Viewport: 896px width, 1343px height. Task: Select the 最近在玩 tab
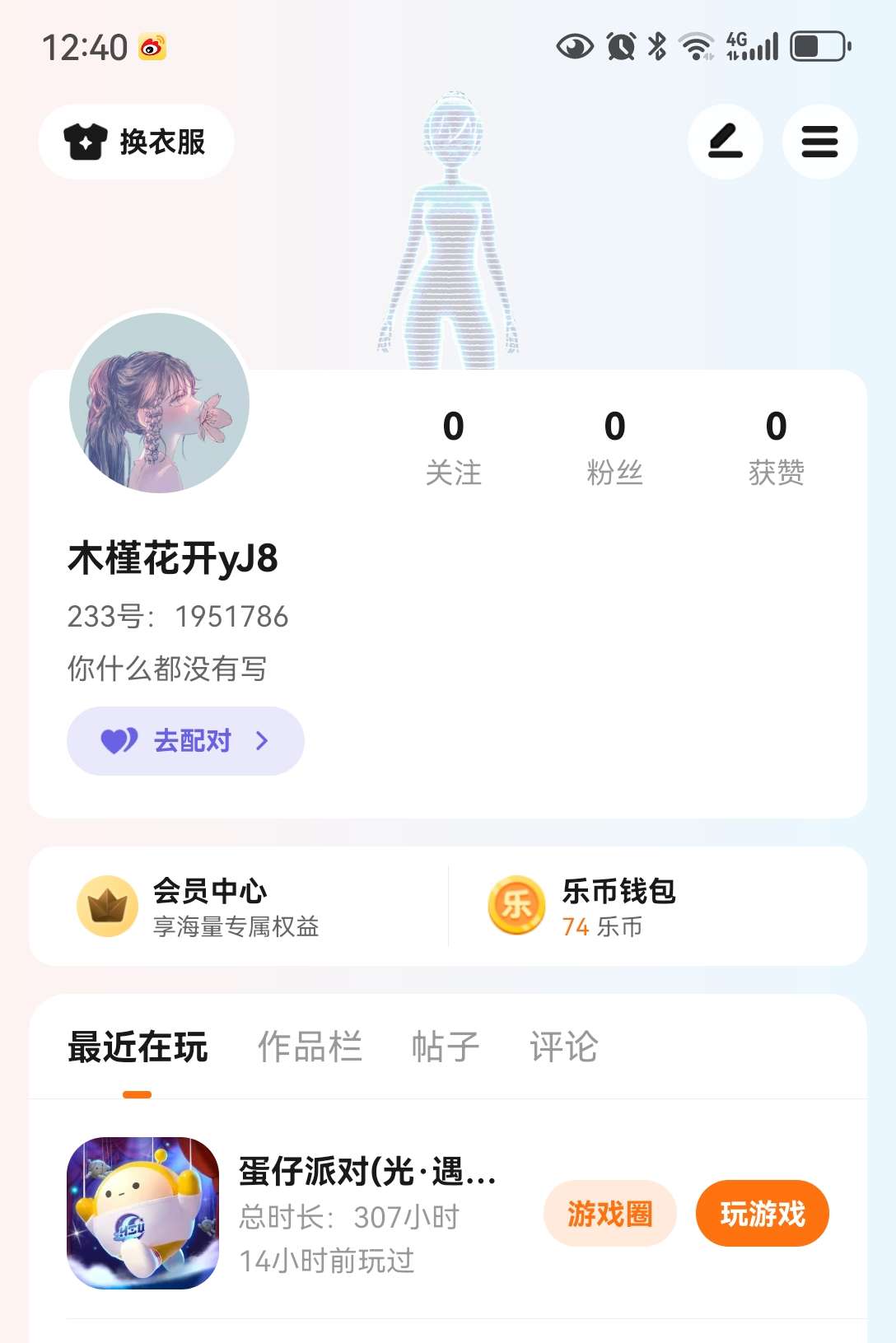pyautogui.click(x=138, y=1047)
